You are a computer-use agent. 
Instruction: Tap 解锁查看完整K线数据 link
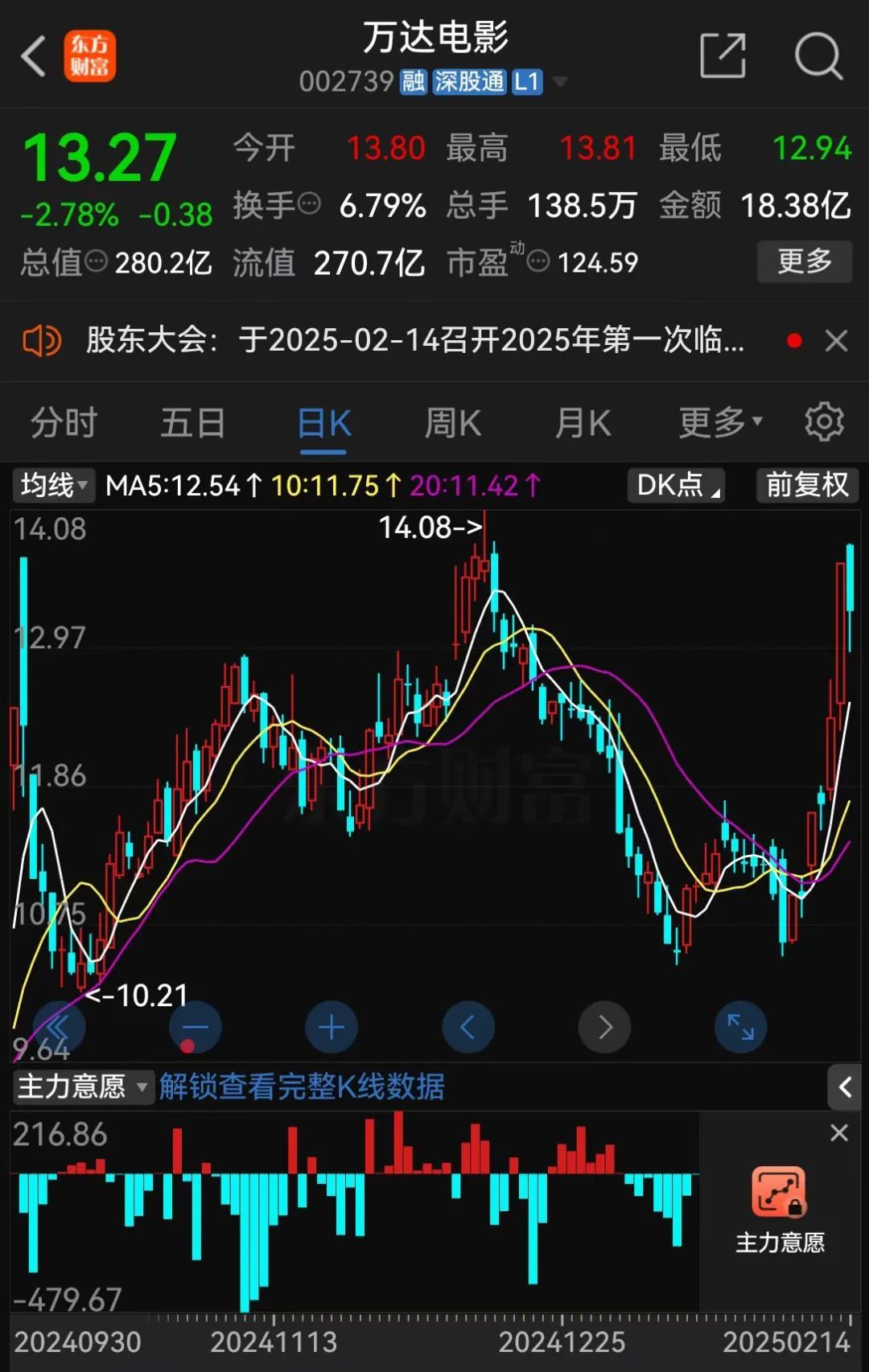(302, 1087)
